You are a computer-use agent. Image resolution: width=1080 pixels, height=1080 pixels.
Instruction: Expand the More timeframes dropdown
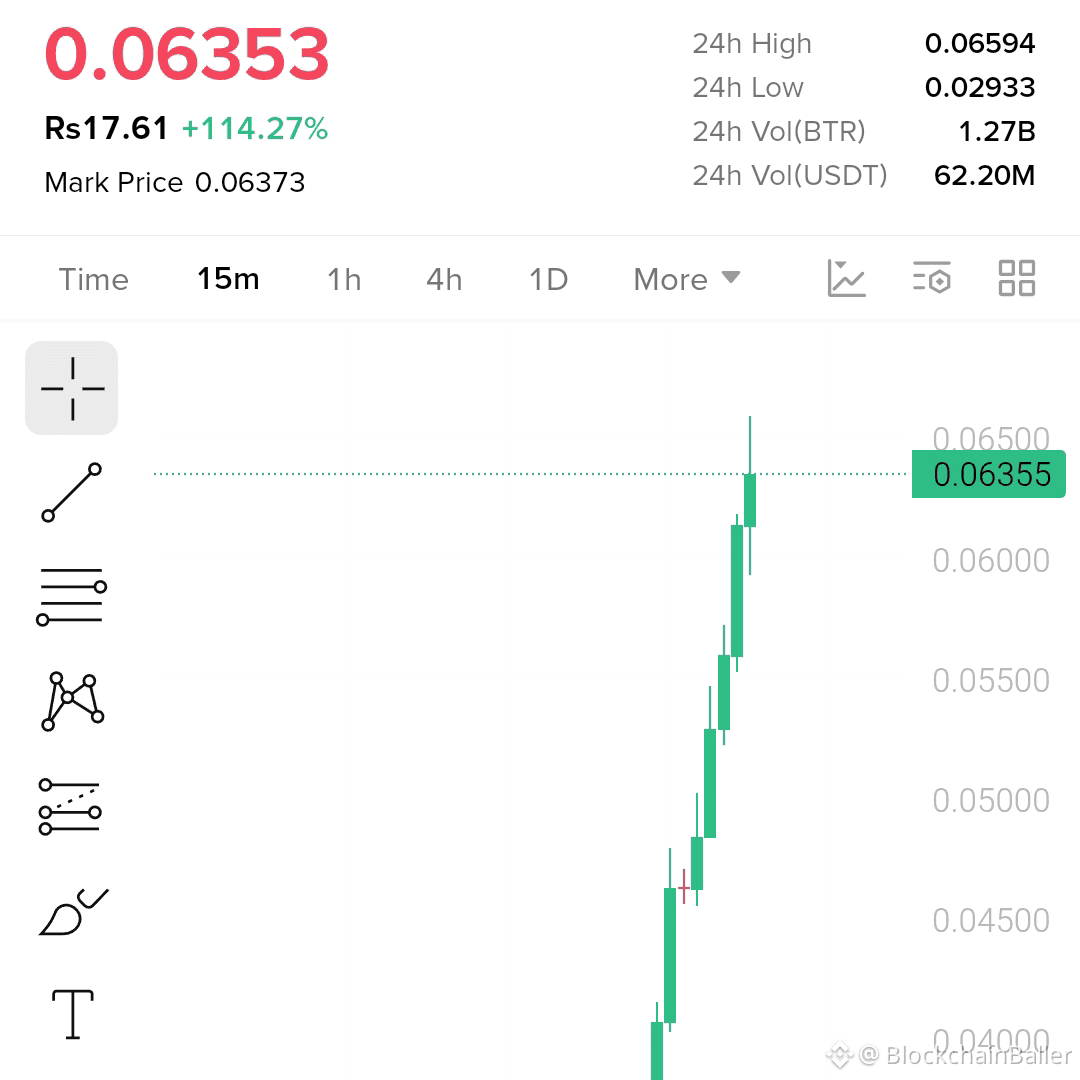pos(687,280)
